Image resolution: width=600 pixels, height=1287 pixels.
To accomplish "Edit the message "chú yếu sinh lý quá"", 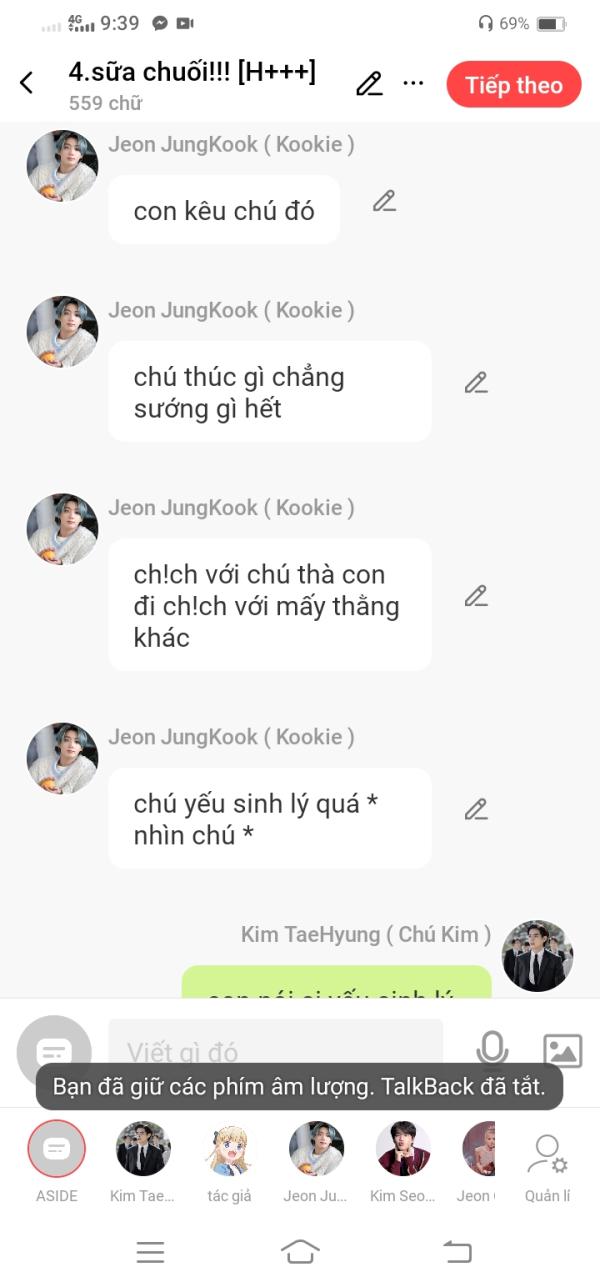I will point(476,809).
